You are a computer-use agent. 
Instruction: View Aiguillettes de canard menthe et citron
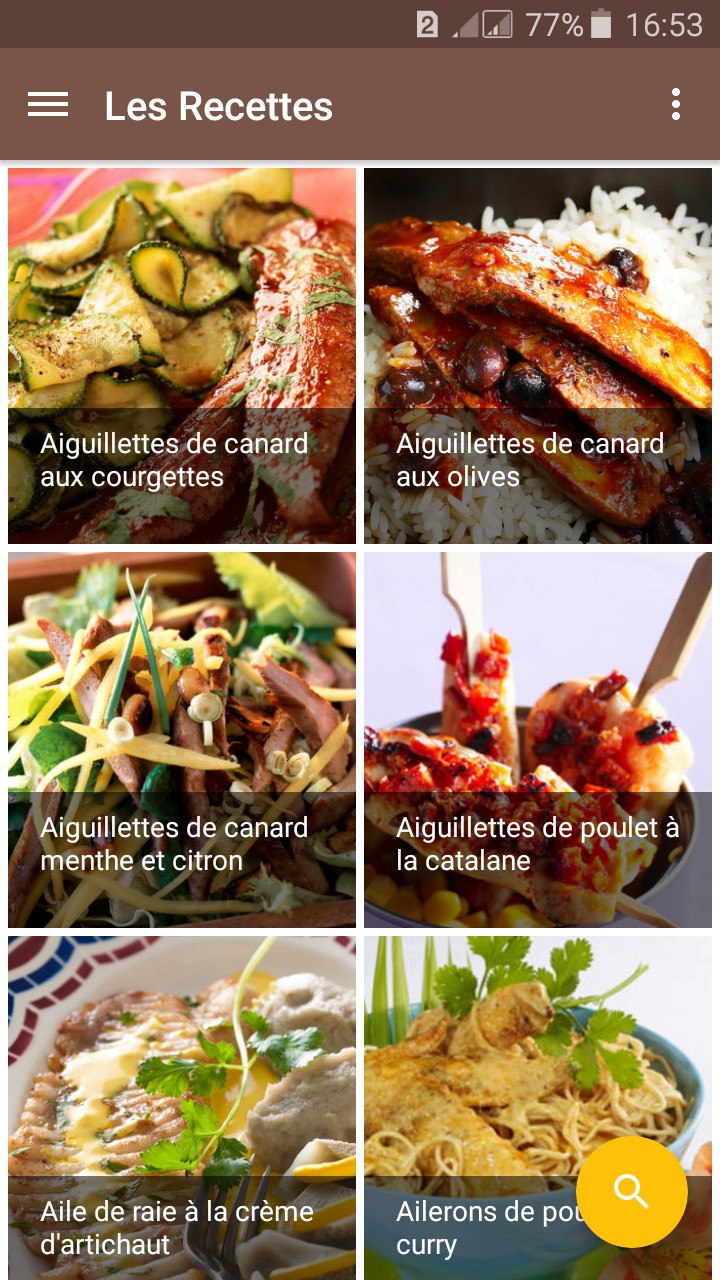(x=182, y=740)
